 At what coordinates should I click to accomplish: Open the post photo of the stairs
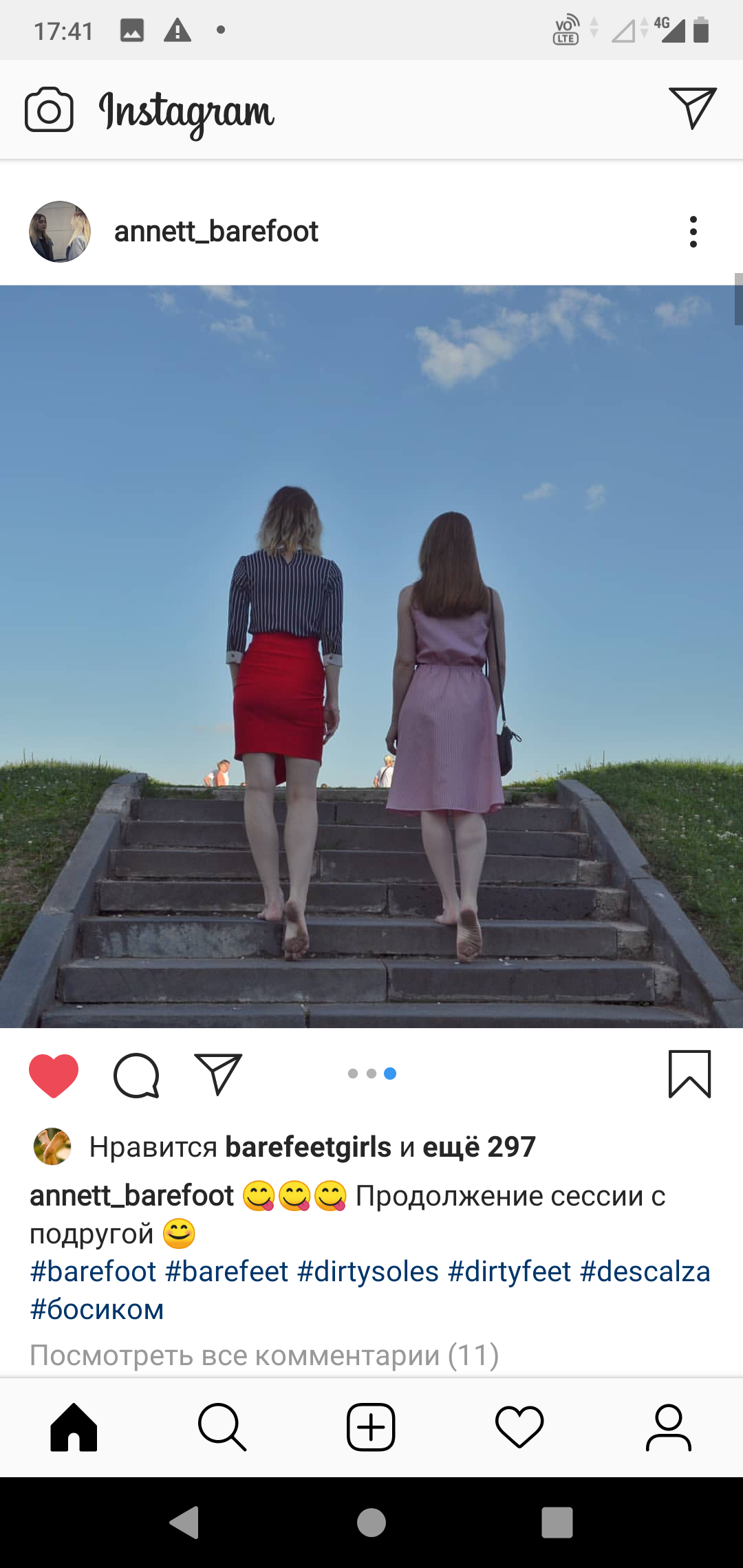click(x=371, y=657)
